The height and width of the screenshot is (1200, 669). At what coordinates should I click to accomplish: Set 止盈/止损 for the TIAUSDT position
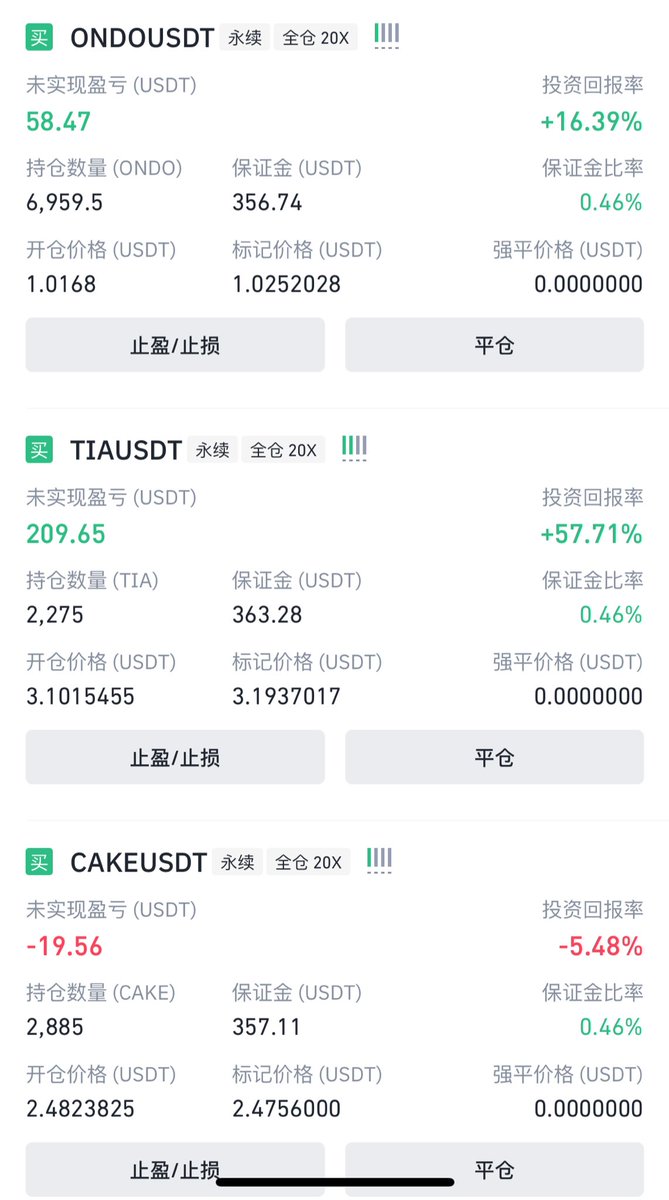[175, 757]
